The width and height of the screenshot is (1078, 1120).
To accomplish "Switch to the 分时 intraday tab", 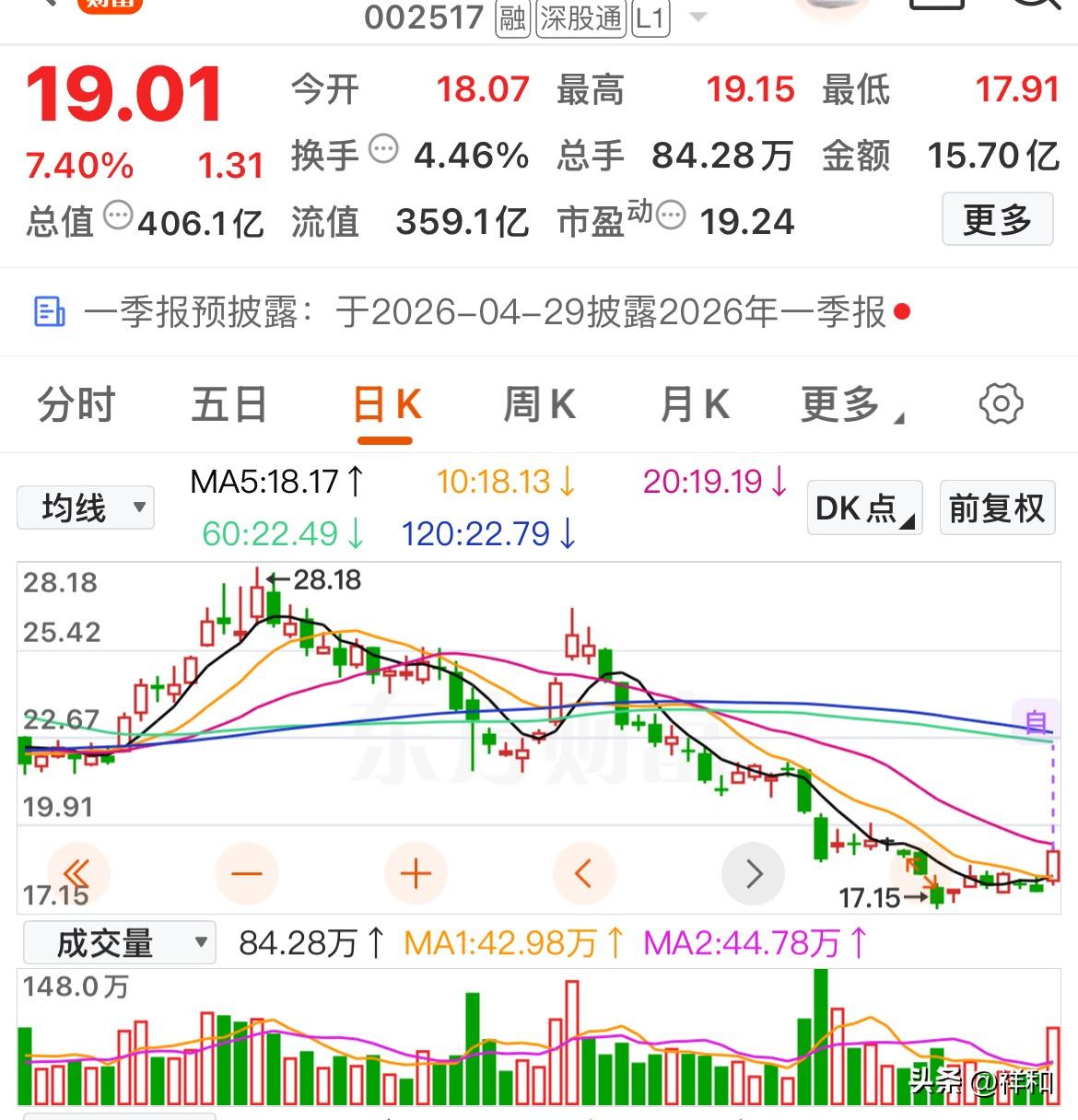I will (x=74, y=405).
